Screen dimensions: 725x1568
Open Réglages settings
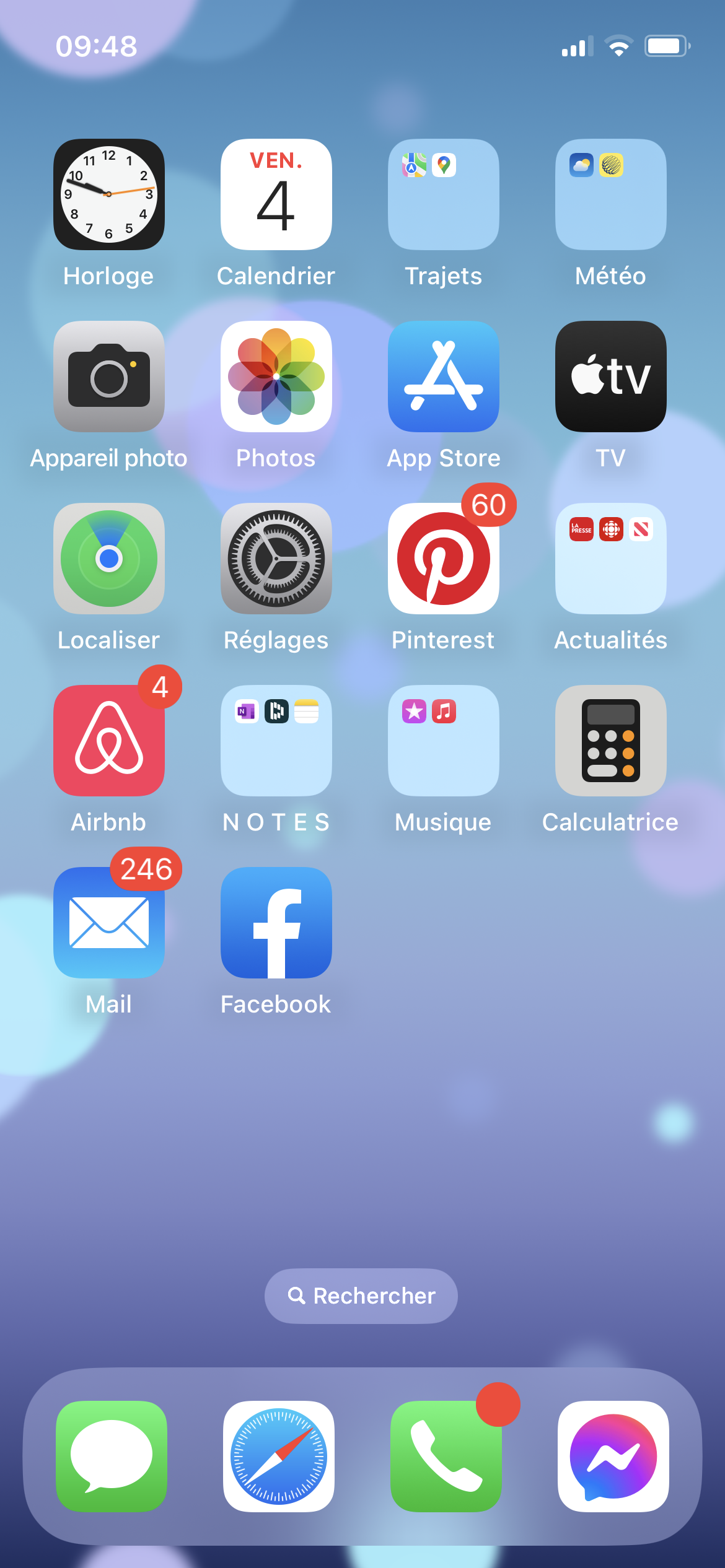[x=276, y=559]
